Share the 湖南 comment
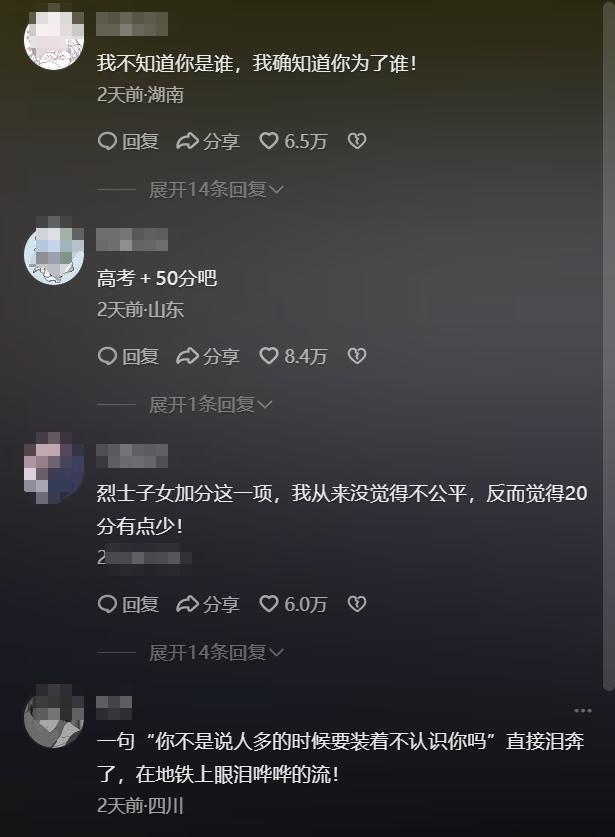Screen dimensions: 615x837 (208, 141)
